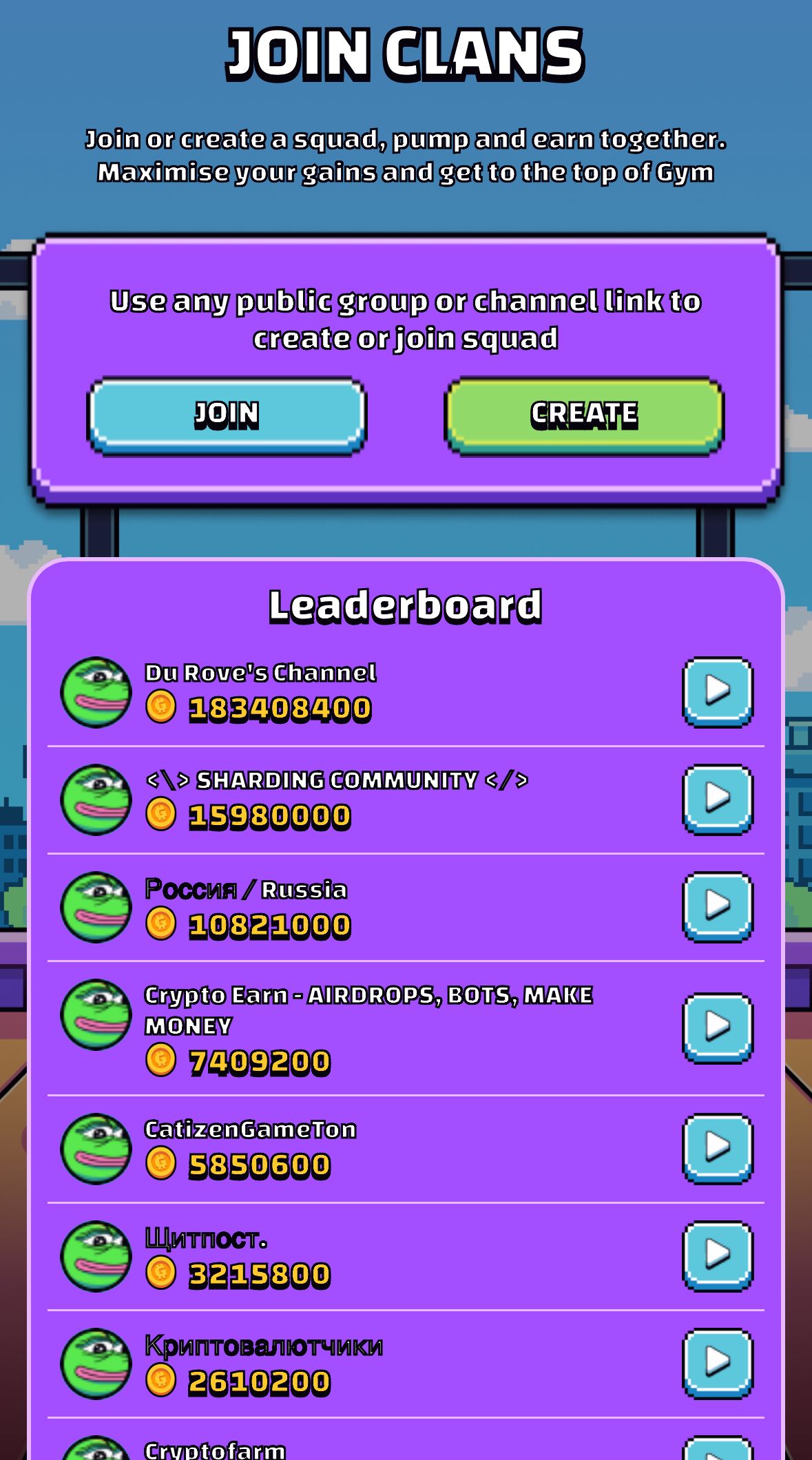This screenshot has width=812, height=1460.
Task: Open SHARDING COMMUNITY clan arrow
Action: click(x=717, y=798)
